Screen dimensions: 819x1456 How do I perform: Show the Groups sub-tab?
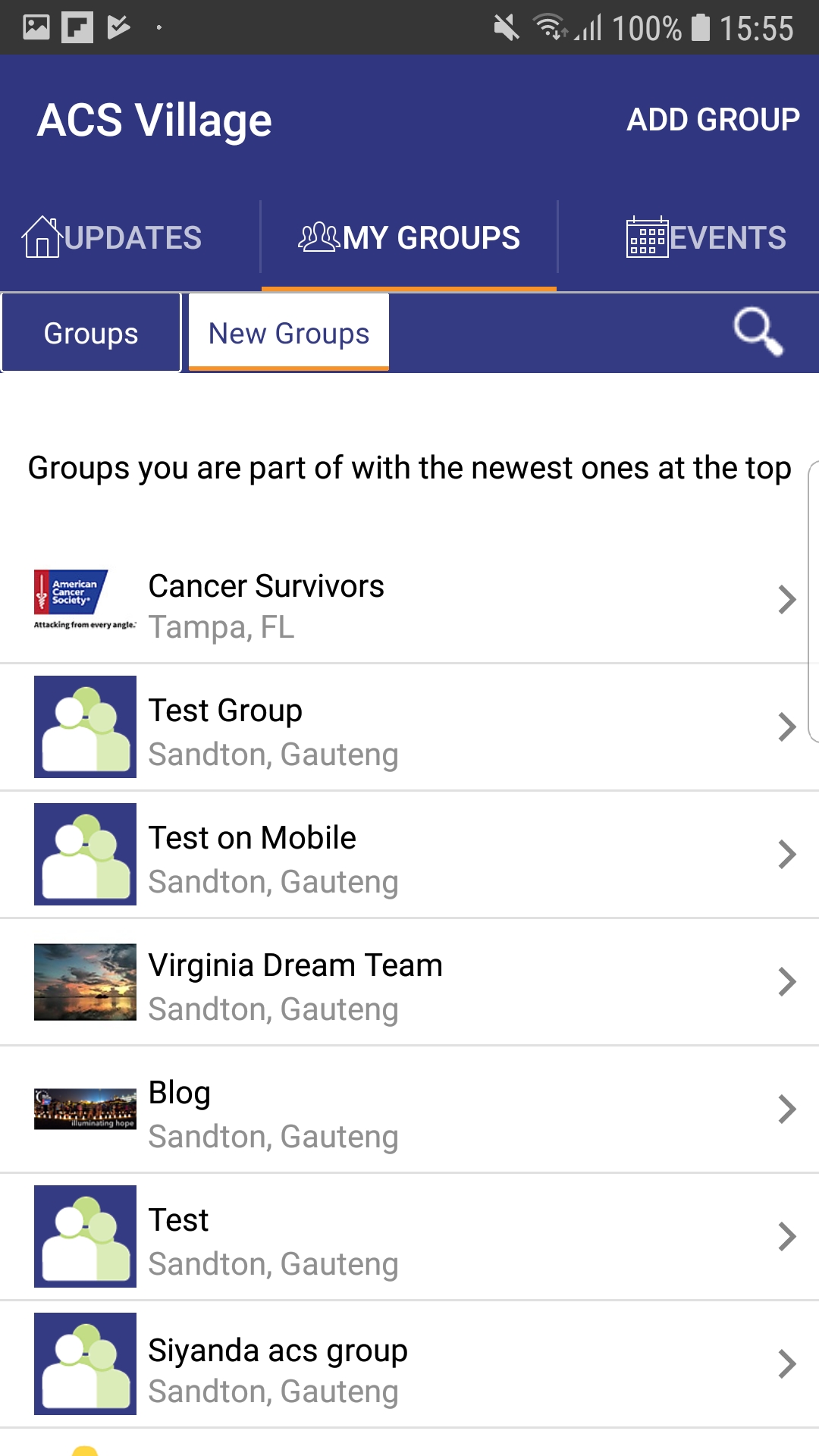(x=91, y=334)
